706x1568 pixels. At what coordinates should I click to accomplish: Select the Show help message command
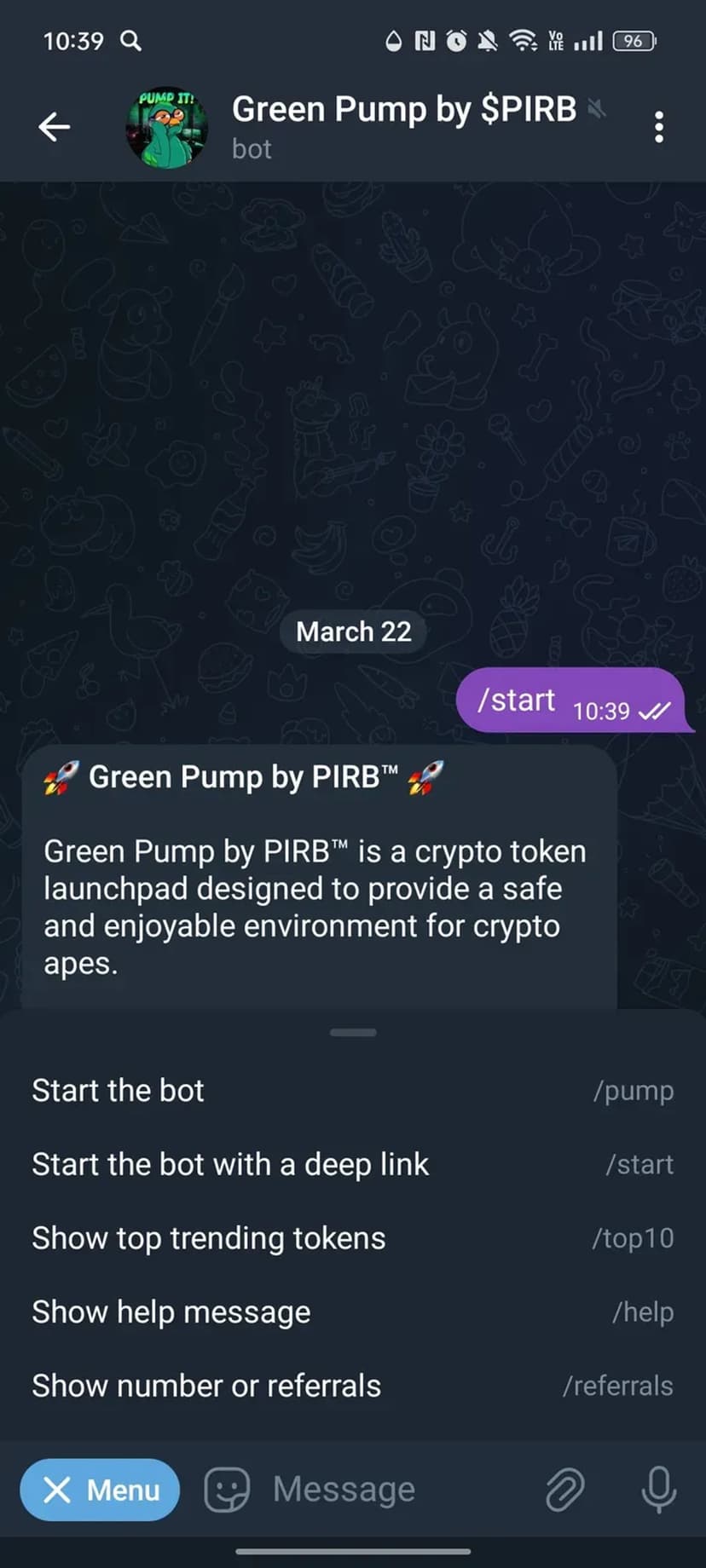pyautogui.click(x=353, y=1312)
